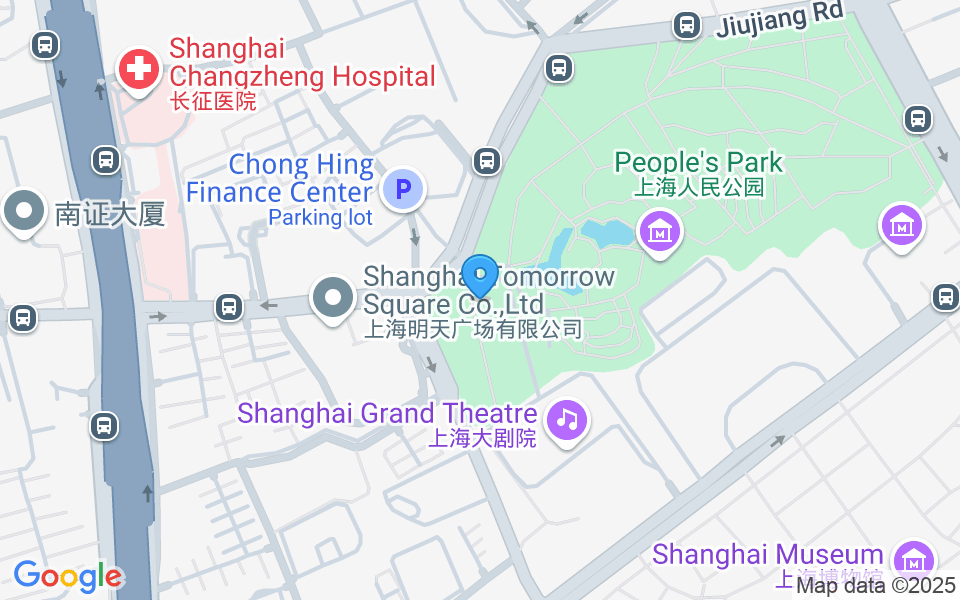Tap the 南证大厦 place marker

pos(24,212)
